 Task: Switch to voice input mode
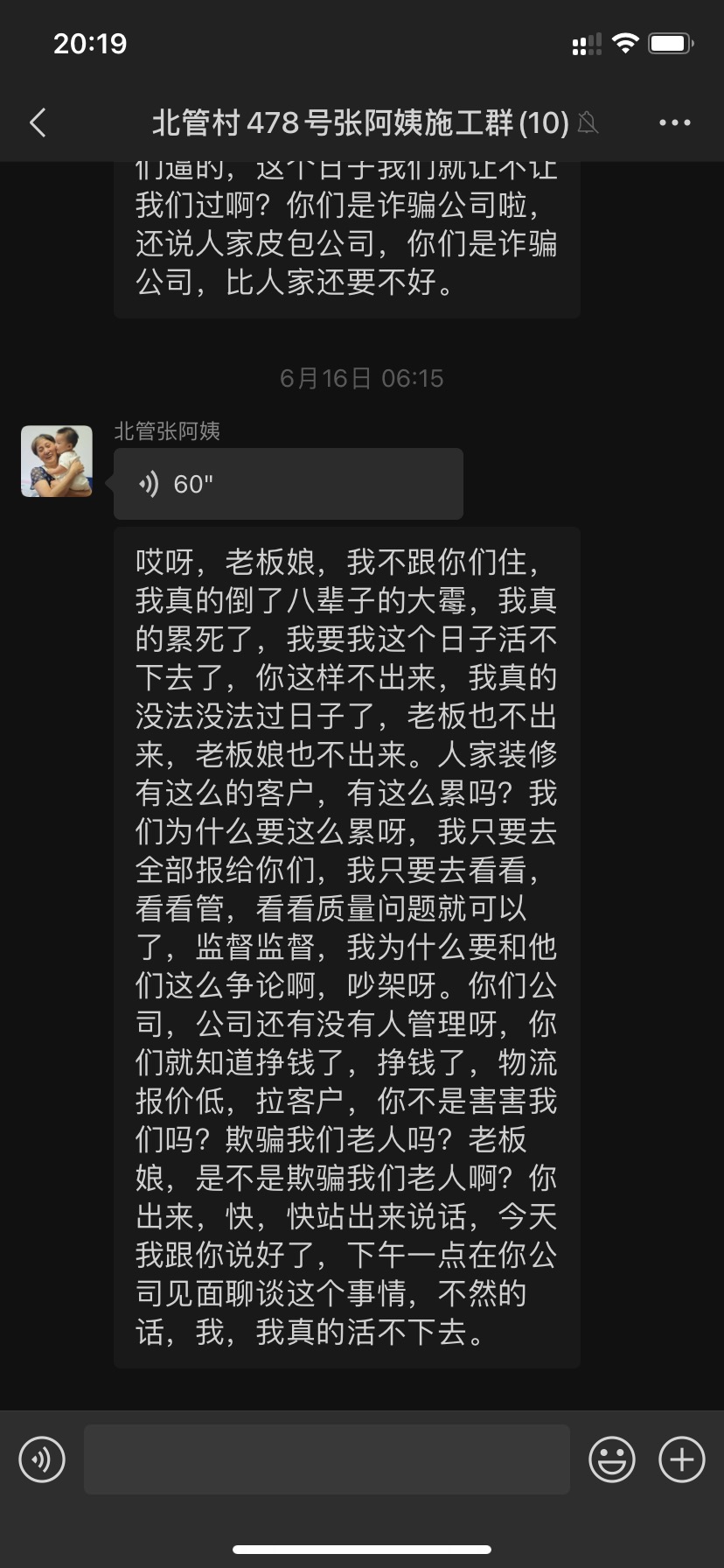42,1459
